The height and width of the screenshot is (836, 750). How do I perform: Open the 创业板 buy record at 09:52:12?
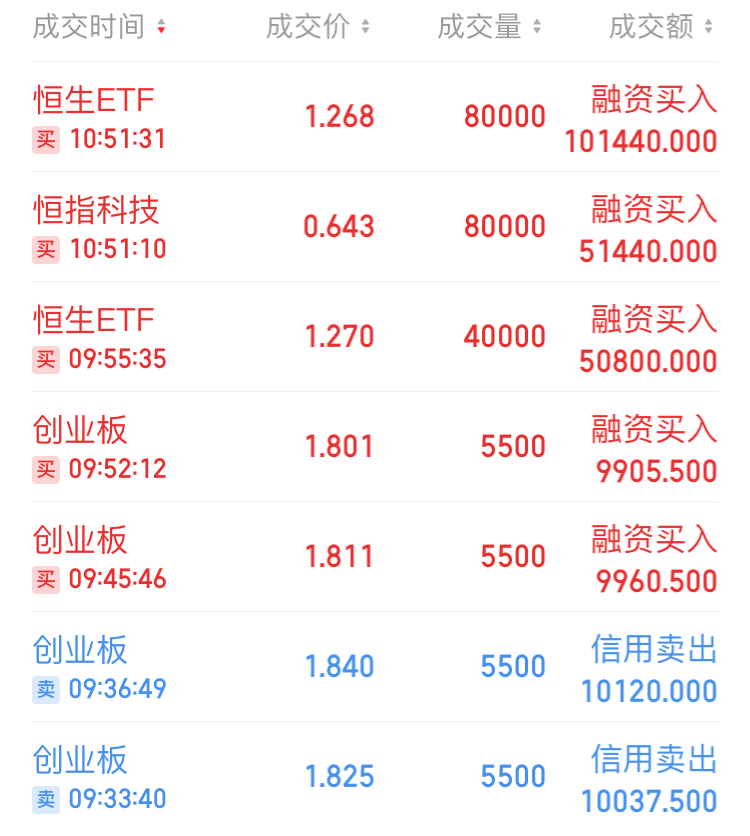pos(374,447)
